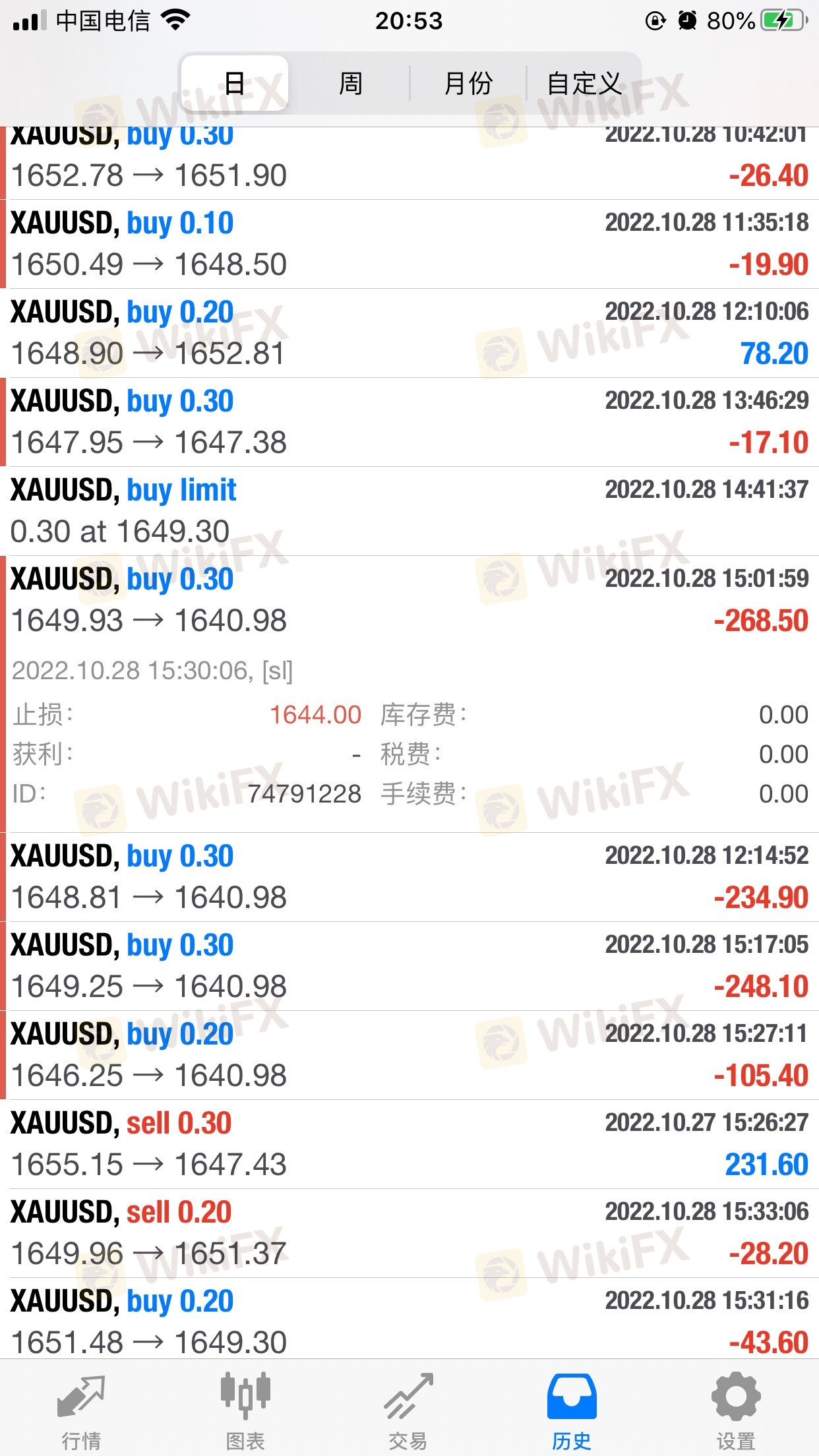The image size is (819, 1456).
Task: Switch to the 周 (week) period
Action: 350,84
